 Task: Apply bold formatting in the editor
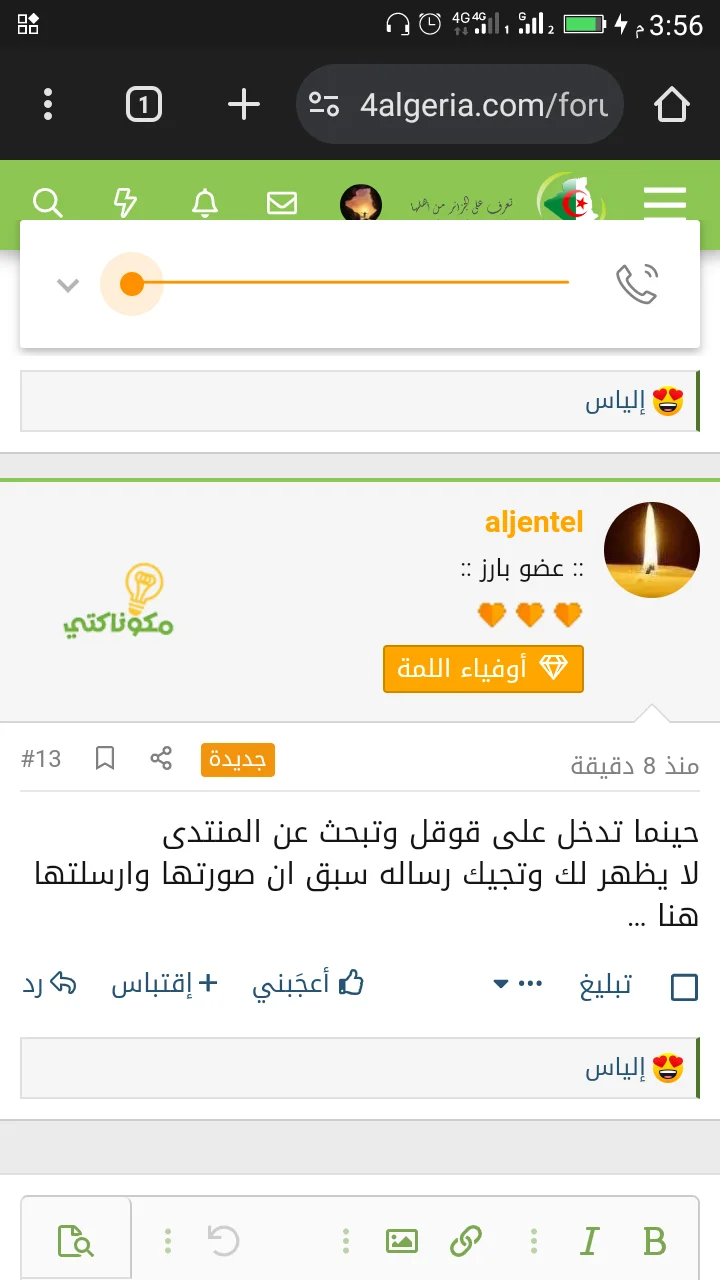pos(655,1241)
